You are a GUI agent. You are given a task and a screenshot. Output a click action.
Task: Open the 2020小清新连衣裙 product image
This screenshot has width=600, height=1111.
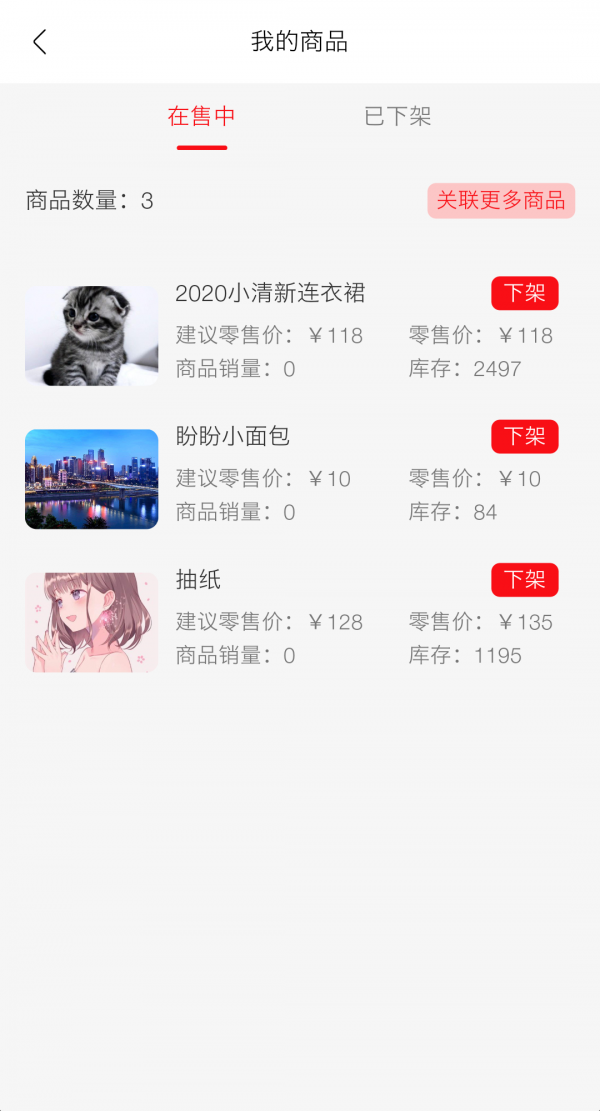pyautogui.click(x=92, y=336)
